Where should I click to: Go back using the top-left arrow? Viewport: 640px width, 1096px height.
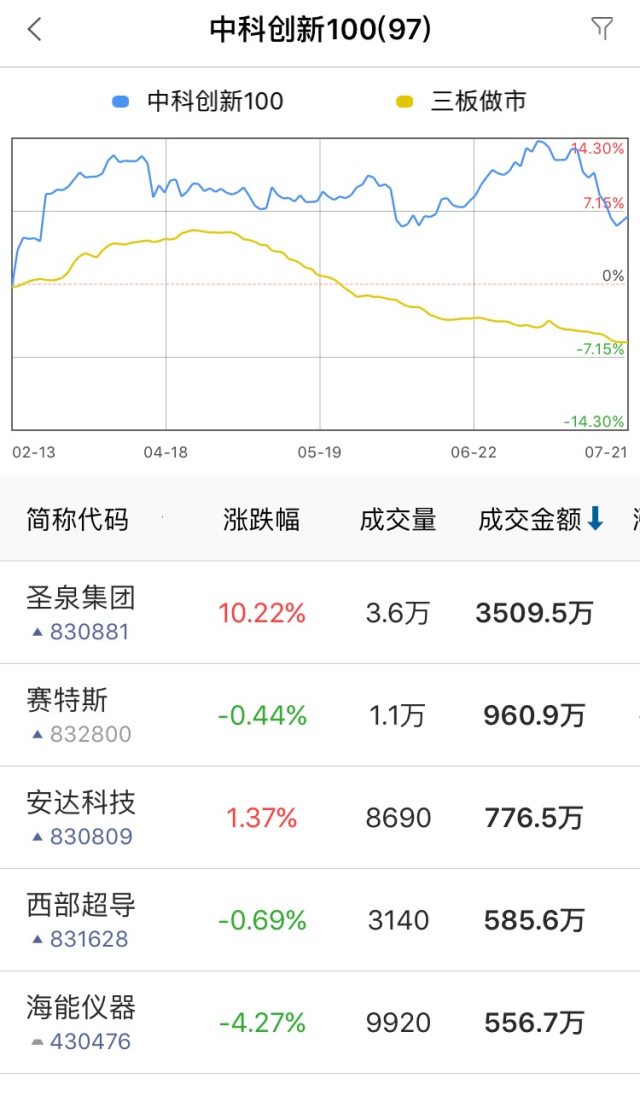[x=35, y=30]
